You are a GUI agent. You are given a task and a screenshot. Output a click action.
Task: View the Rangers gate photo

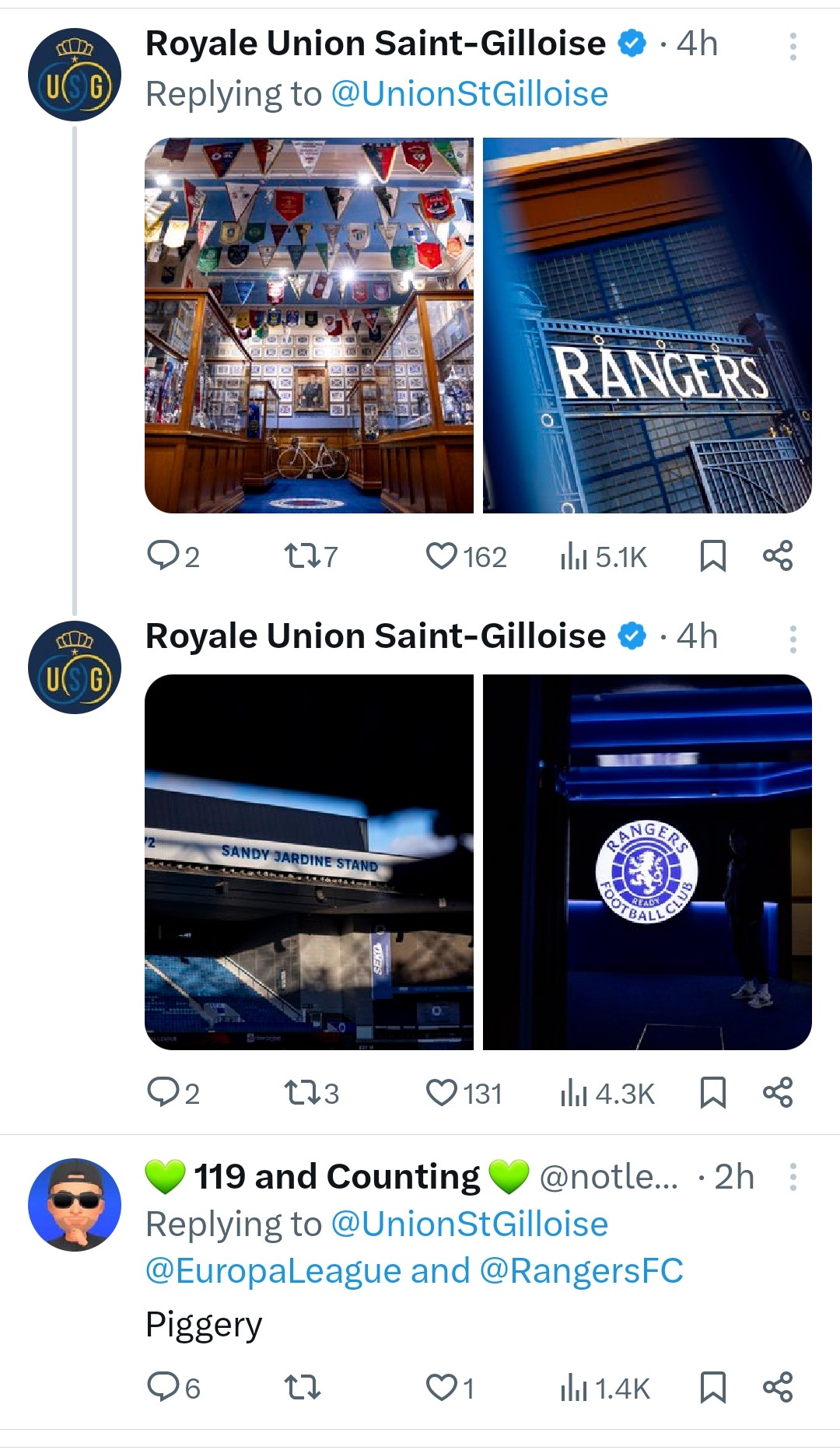[647, 325]
